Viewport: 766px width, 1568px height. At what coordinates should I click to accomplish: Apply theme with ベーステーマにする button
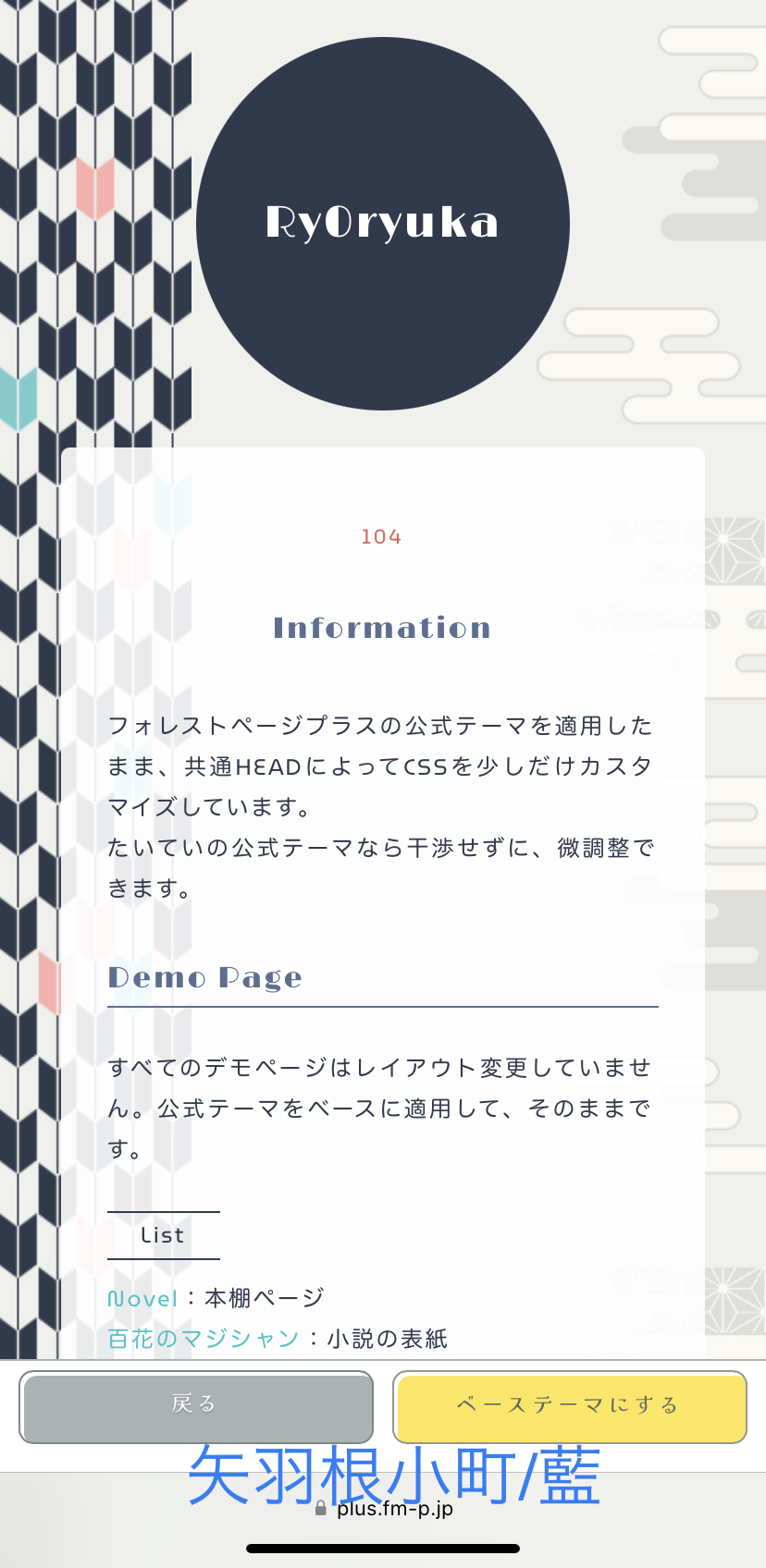(569, 1406)
